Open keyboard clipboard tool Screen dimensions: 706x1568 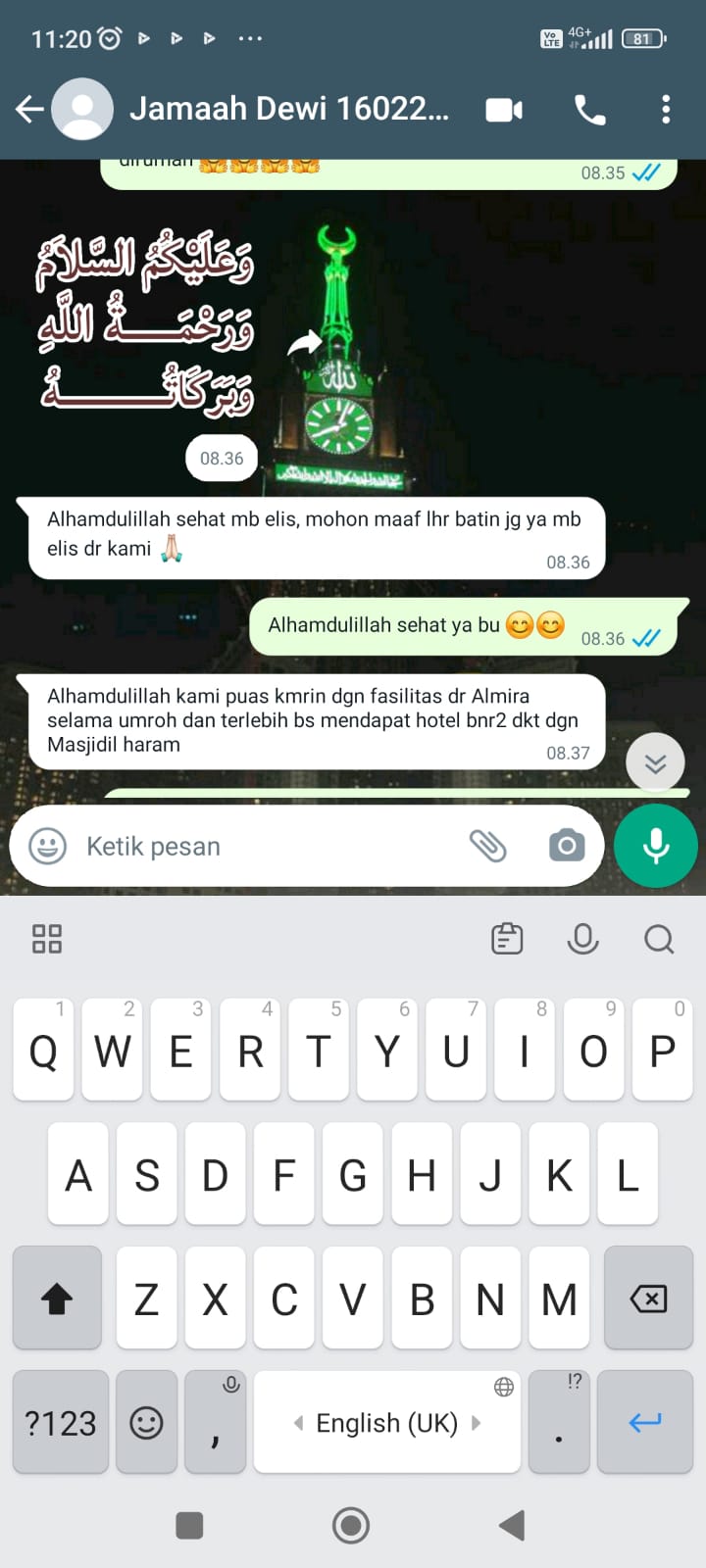point(507,939)
